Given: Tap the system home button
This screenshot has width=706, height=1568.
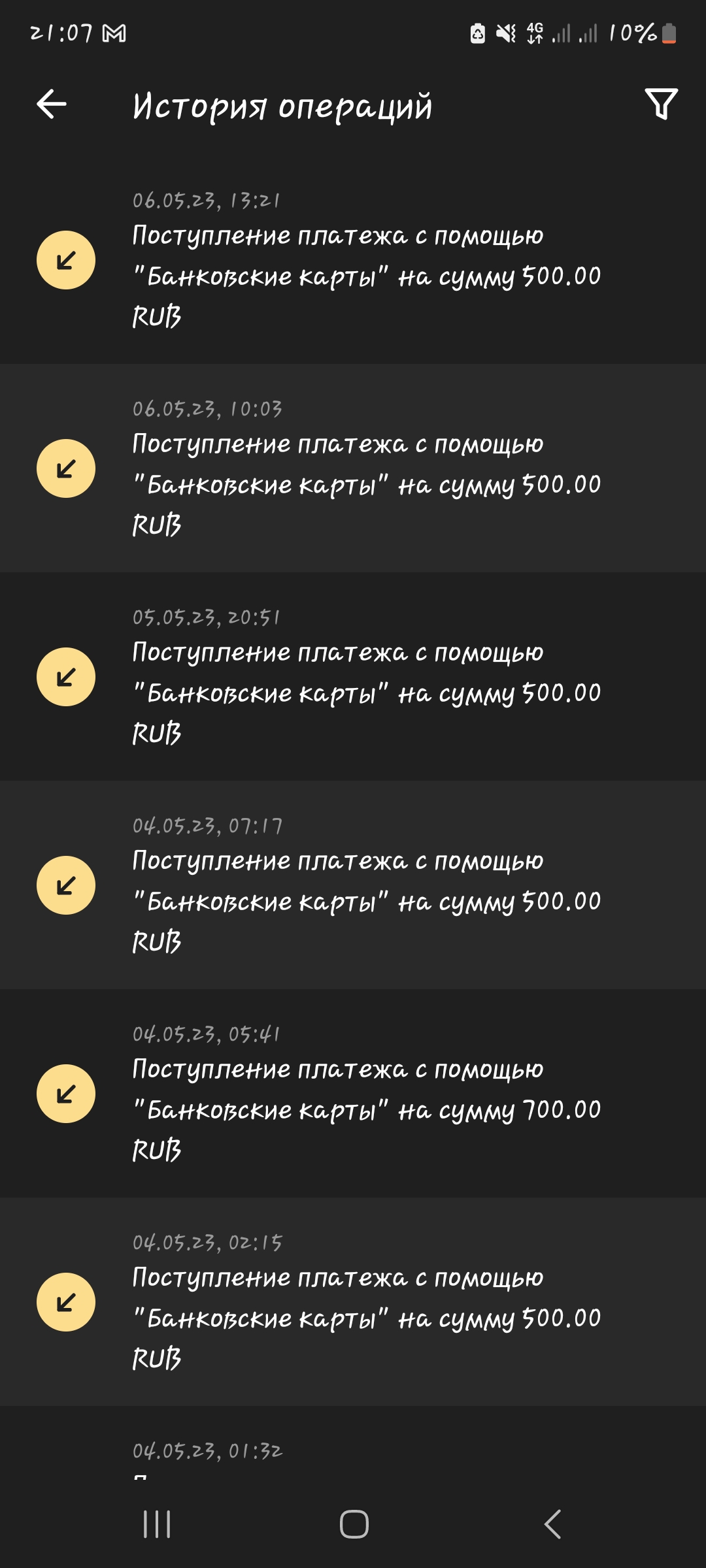Looking at the screenshot, I should click(354, 1524).
